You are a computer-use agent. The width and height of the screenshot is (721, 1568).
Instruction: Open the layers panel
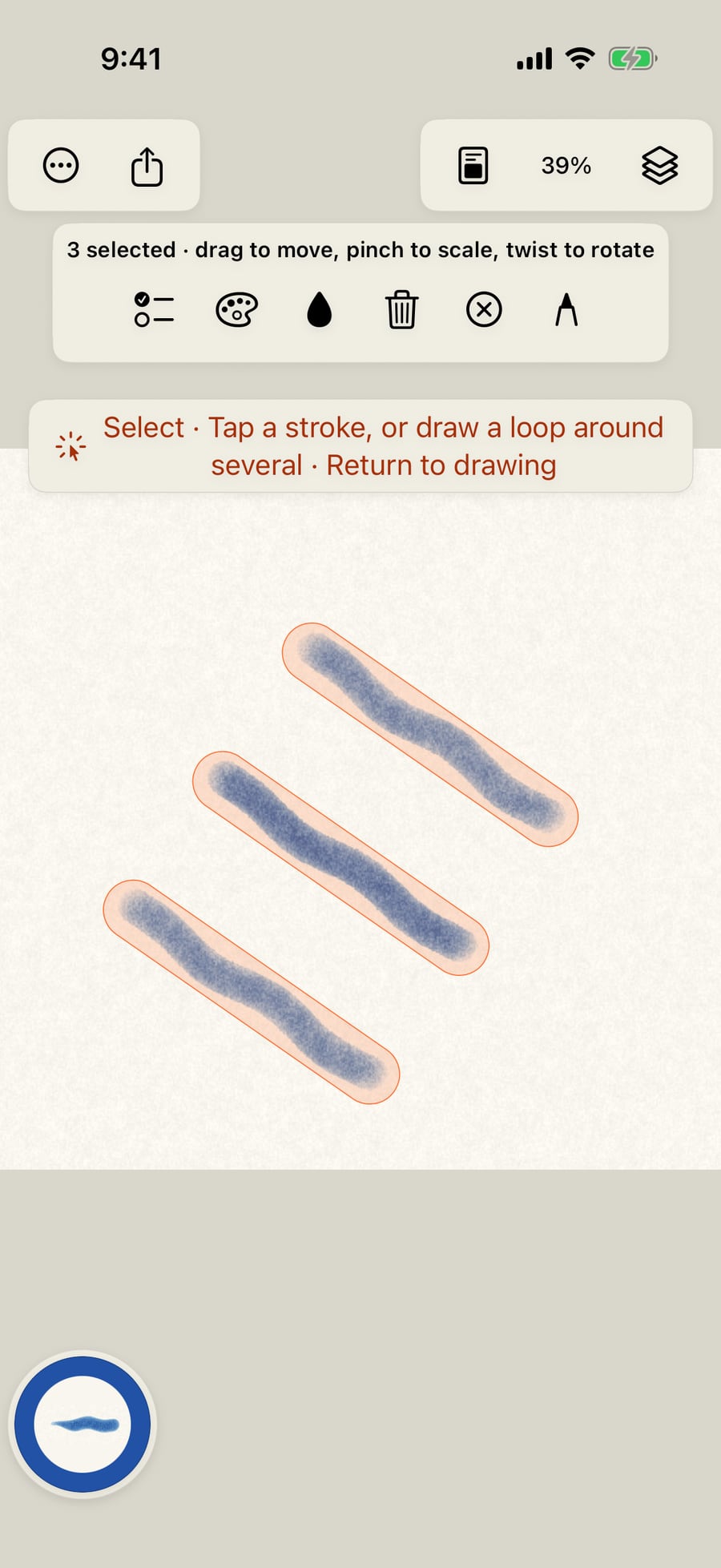(x=660, y=166)
